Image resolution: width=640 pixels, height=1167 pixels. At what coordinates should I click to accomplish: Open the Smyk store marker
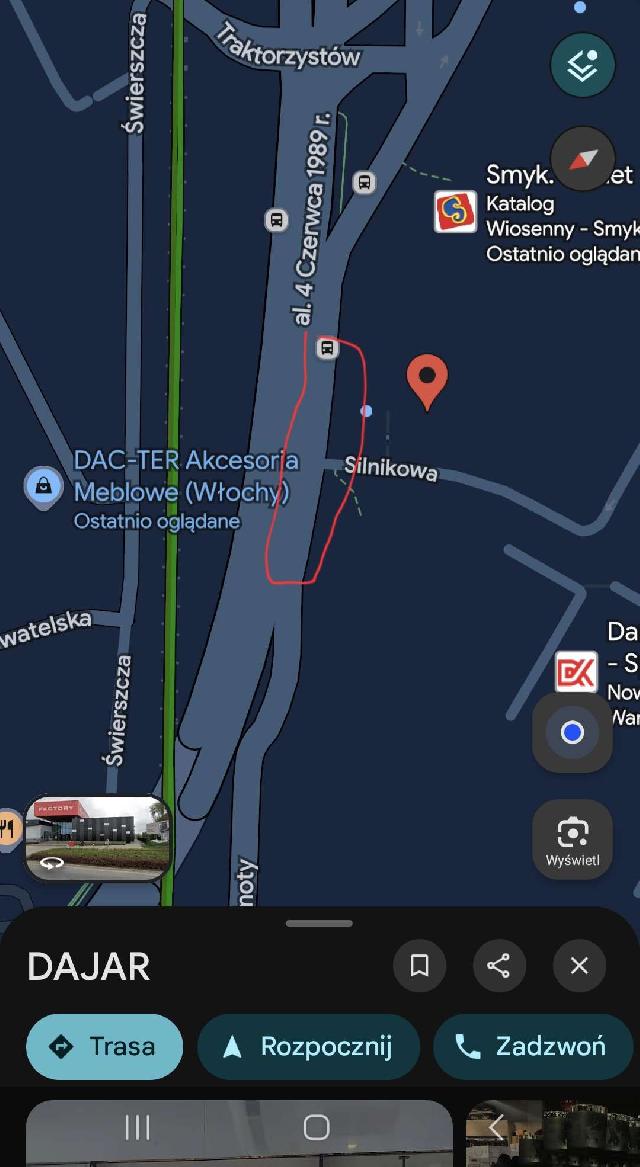point(455,211)
